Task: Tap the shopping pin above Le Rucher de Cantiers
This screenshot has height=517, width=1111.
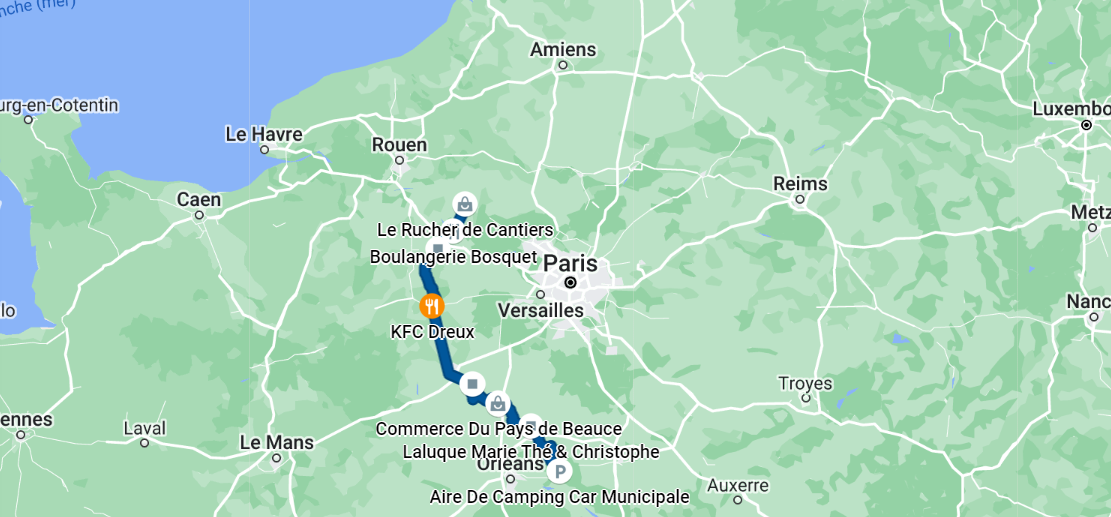Action: [465, 204]
